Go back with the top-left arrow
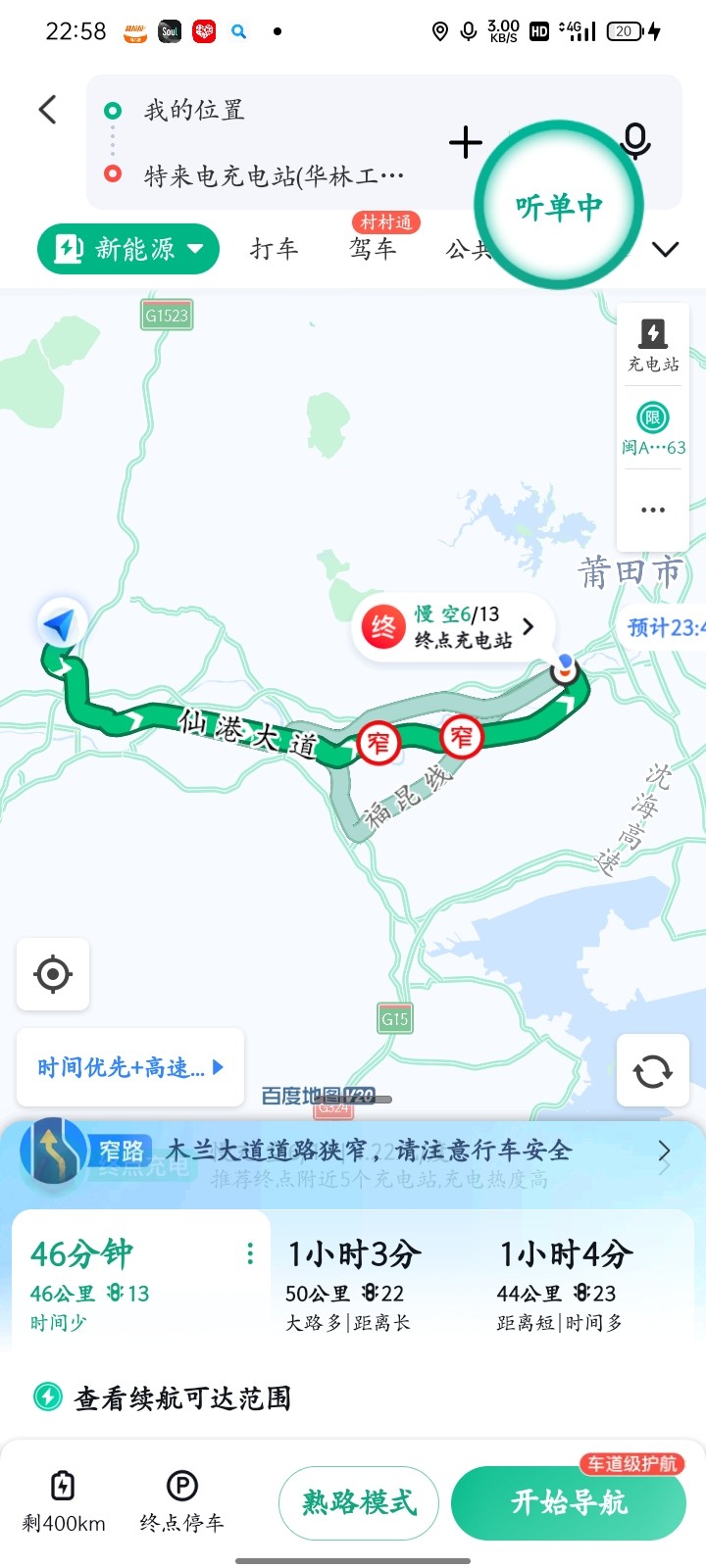Screen dimensions: 706x1568 point(47,109)
